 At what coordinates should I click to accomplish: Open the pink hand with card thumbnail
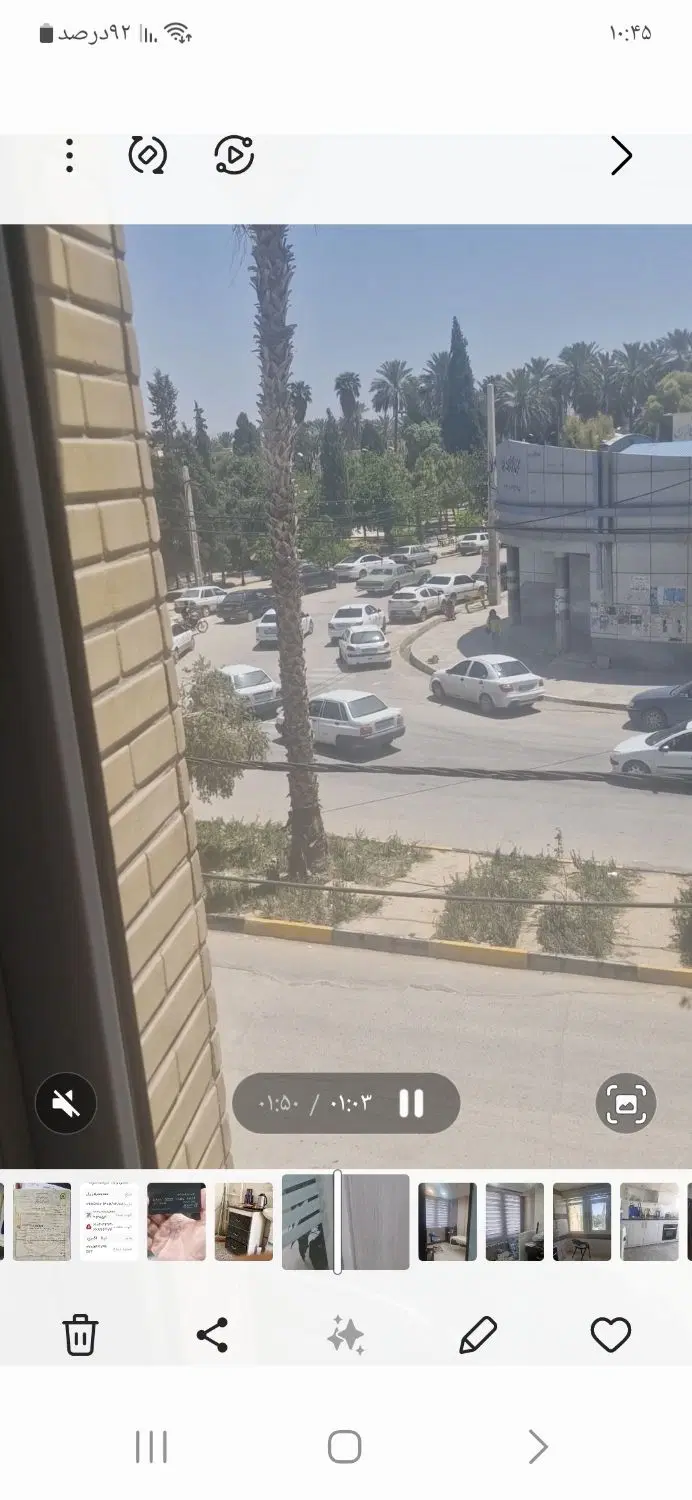tap(176, 1222)
